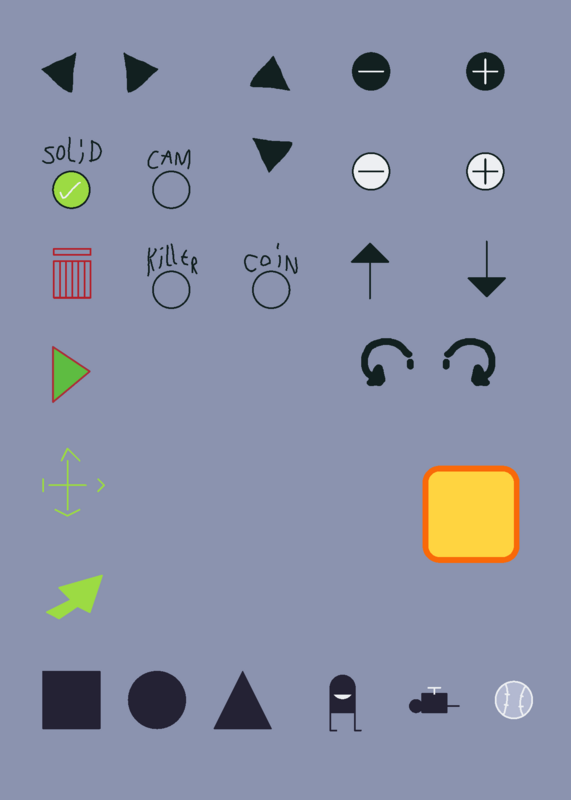The height and width of the screenshot is (800, 571).
Task: Tap the yellow square with orange border
Action: 471,514
